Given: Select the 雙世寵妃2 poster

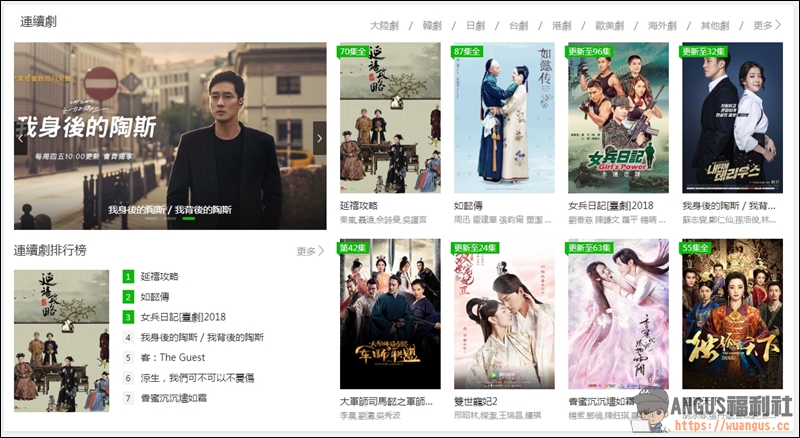Looking at the screenshot, I should coord(504,314).
